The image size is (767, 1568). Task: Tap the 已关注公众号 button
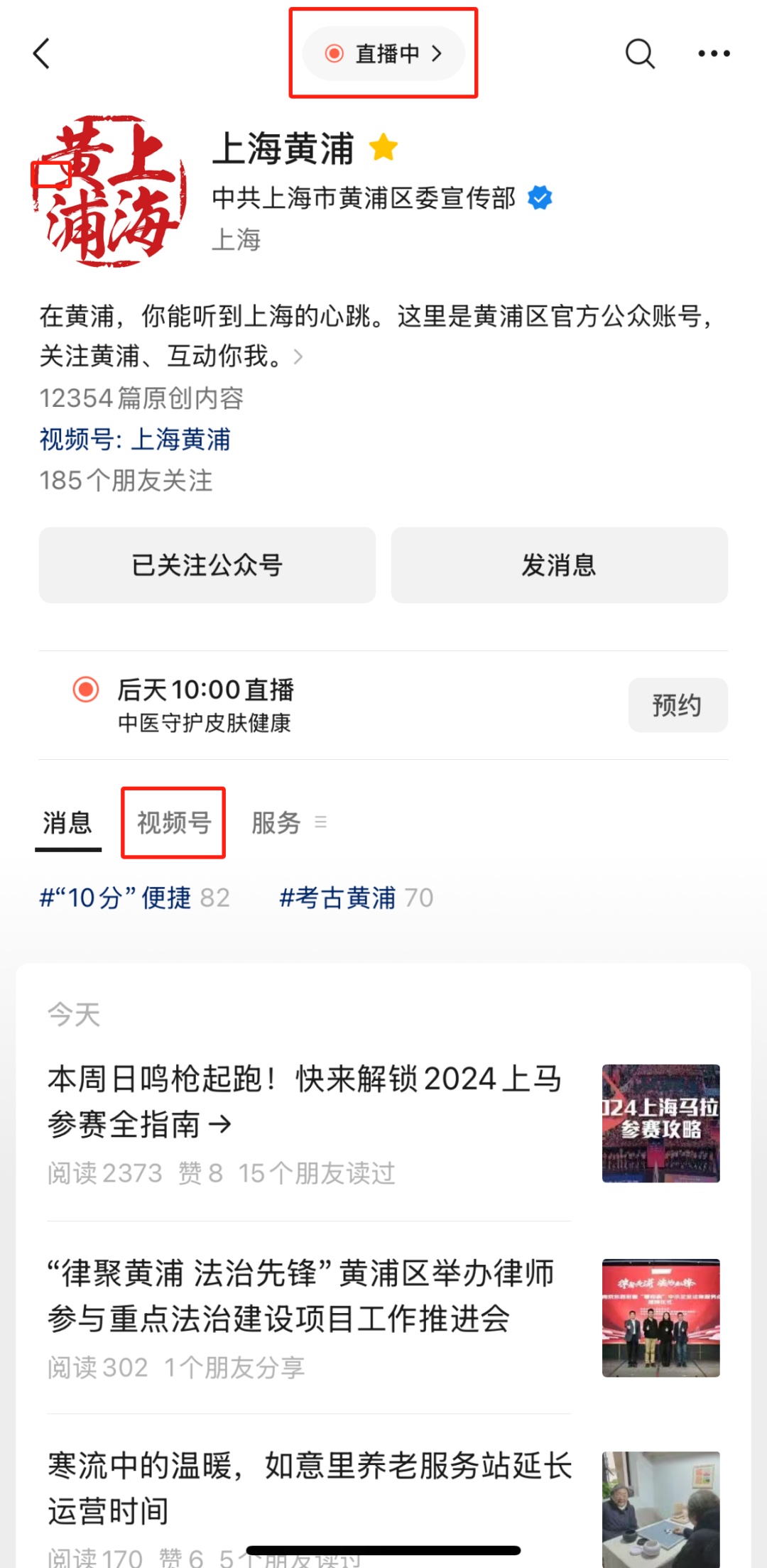(x=207, y=565)
